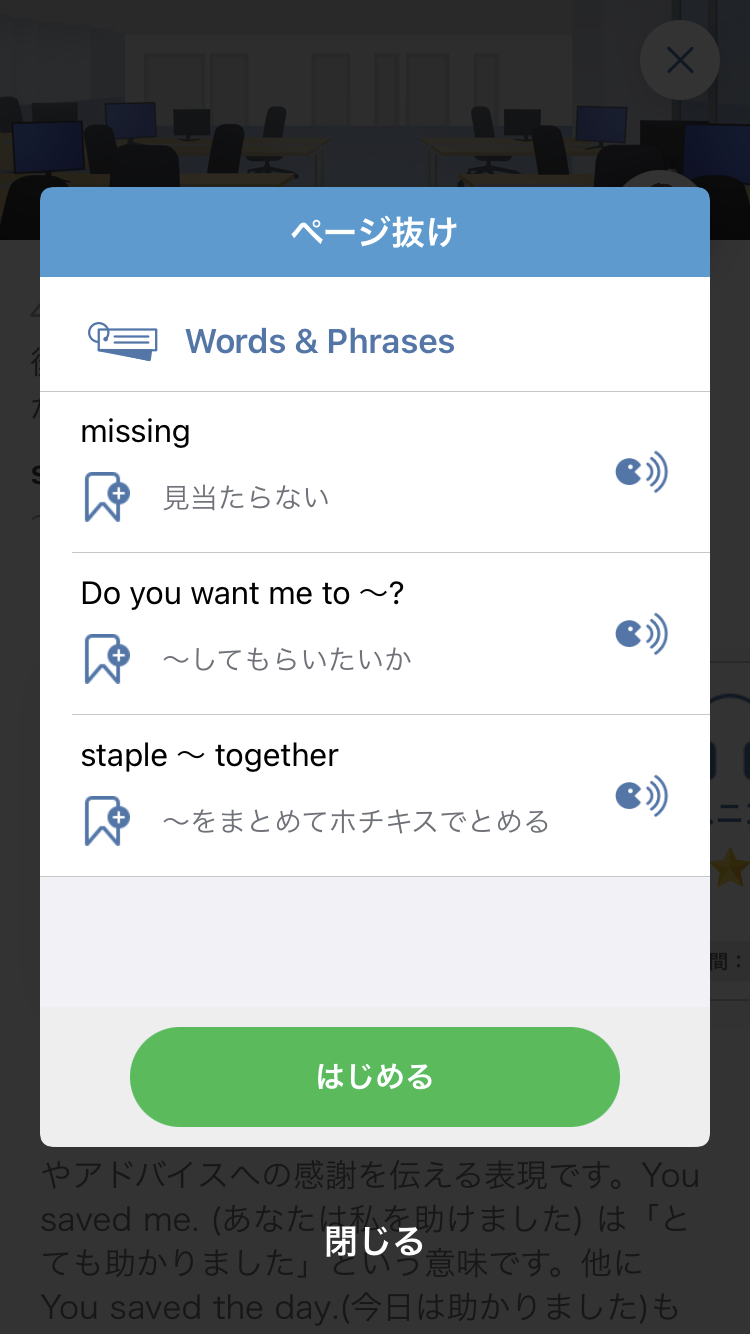Play audio for "missing"
The width and height of the screenshot is (750, 1334).
(641, 471)
